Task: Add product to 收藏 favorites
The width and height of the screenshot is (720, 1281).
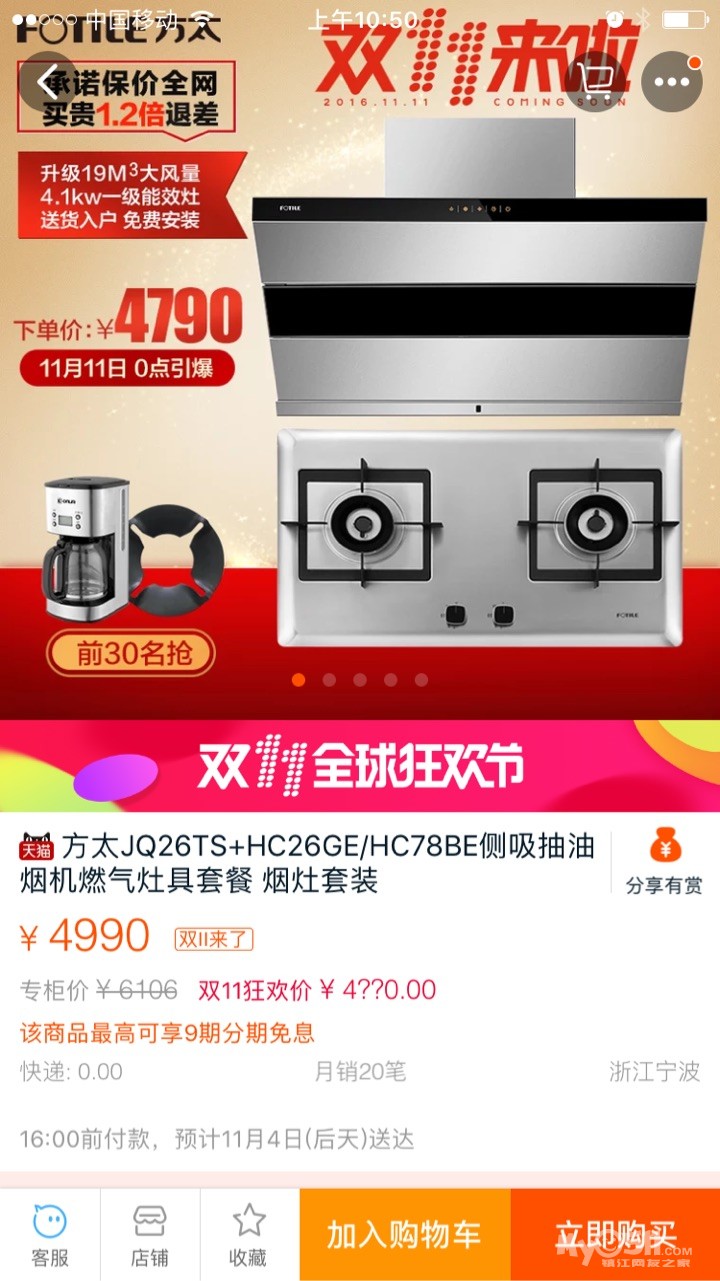Action: 249,1235
